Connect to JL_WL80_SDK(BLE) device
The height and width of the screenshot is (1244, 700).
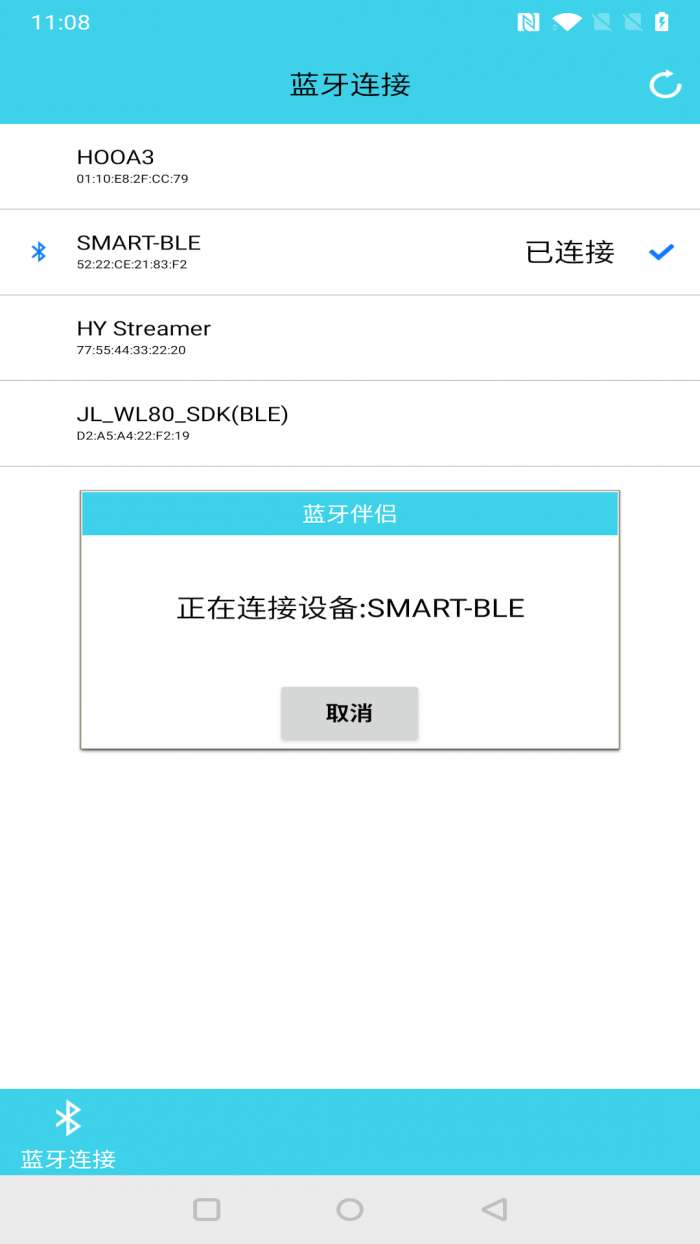[x=350, y=423]
